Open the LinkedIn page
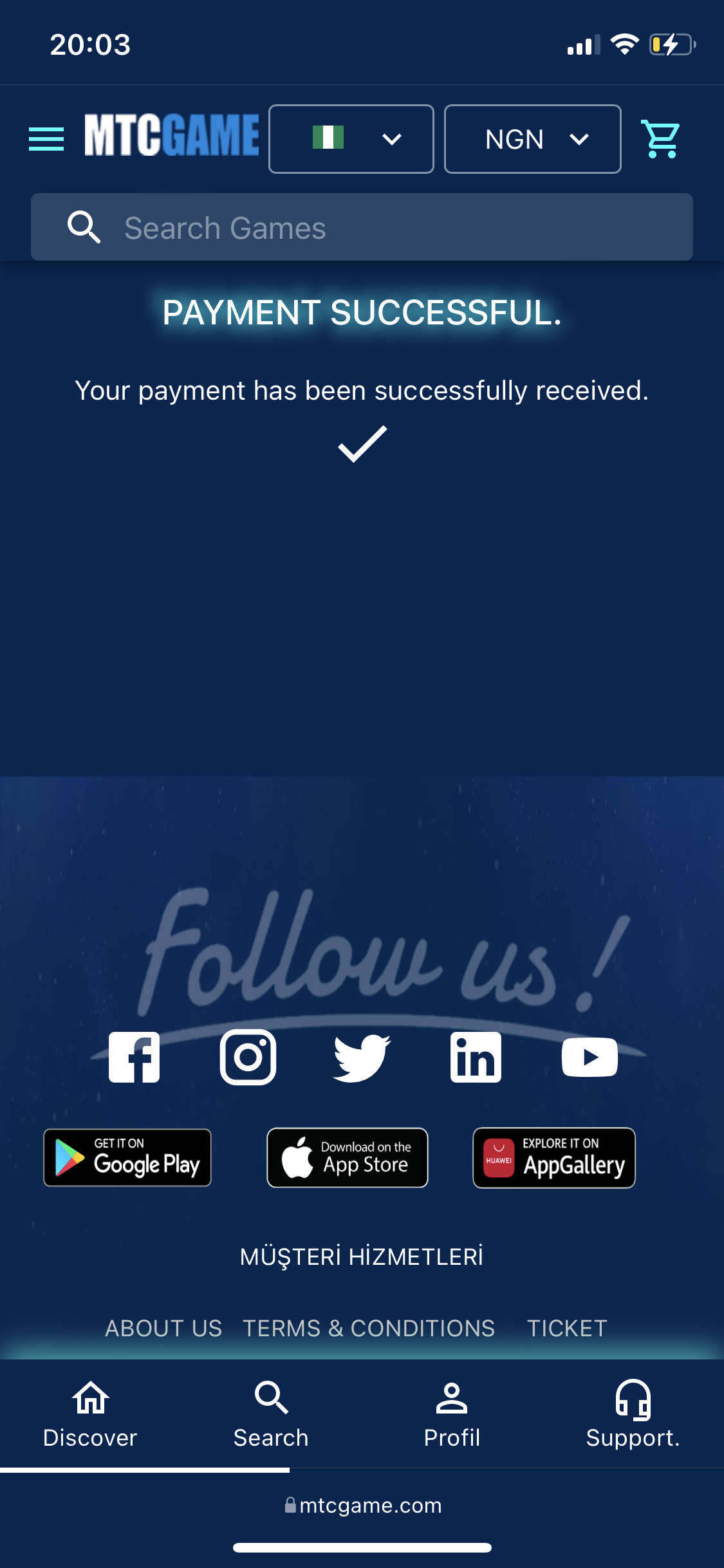Viewport: 724px width, 1568px height. tap(476, 1057)
